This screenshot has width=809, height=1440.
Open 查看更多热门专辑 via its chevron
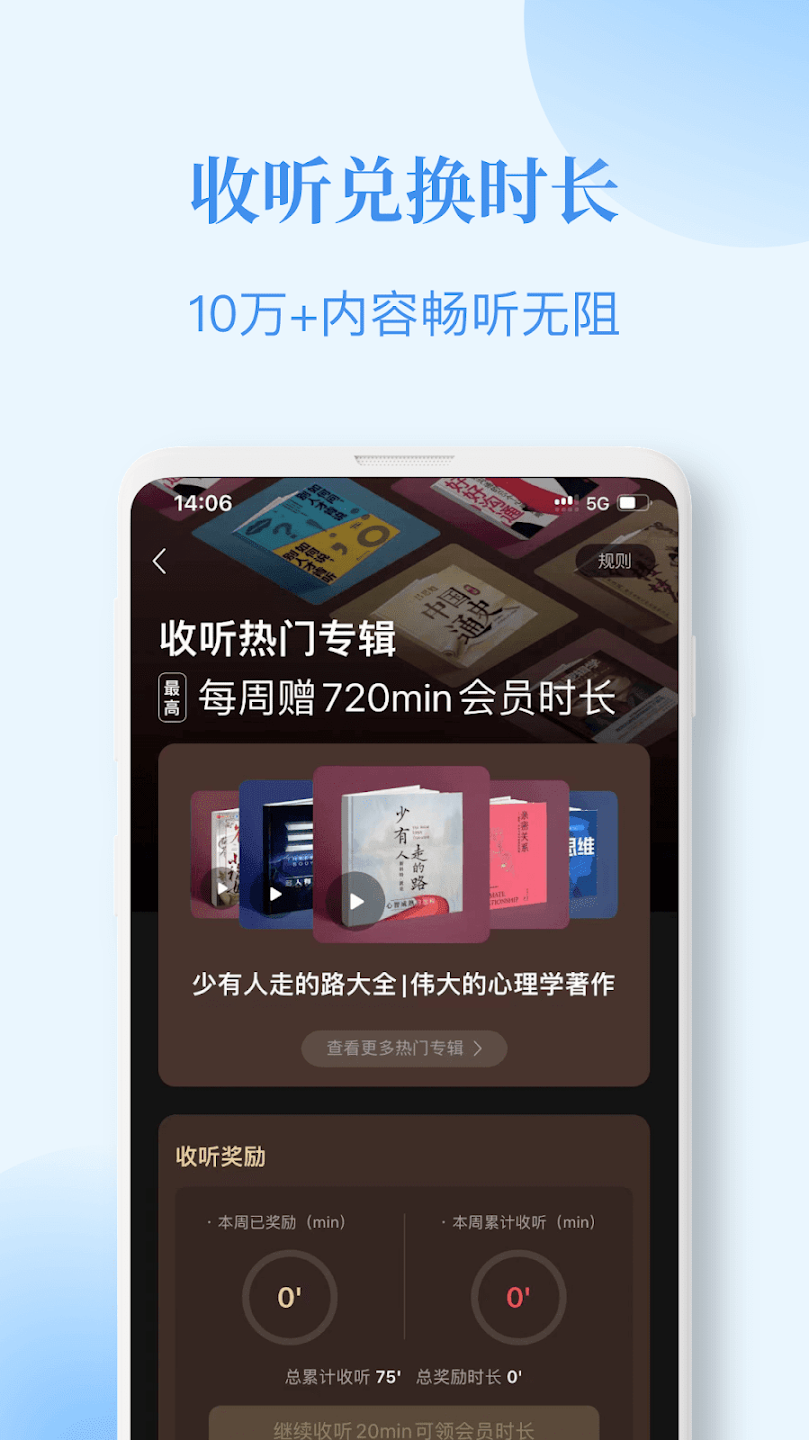point(480,1049)
